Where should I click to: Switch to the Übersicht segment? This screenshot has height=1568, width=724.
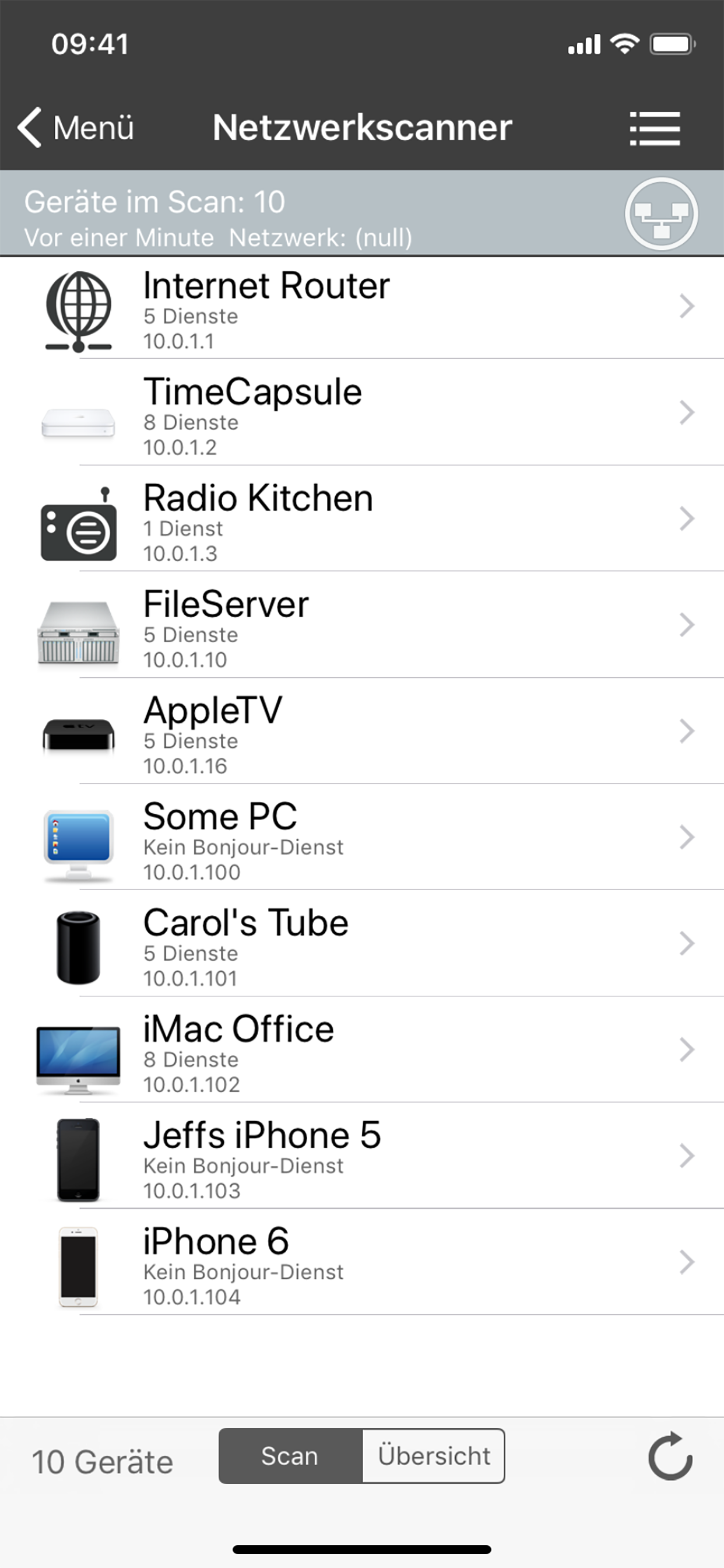point(433,1456)
